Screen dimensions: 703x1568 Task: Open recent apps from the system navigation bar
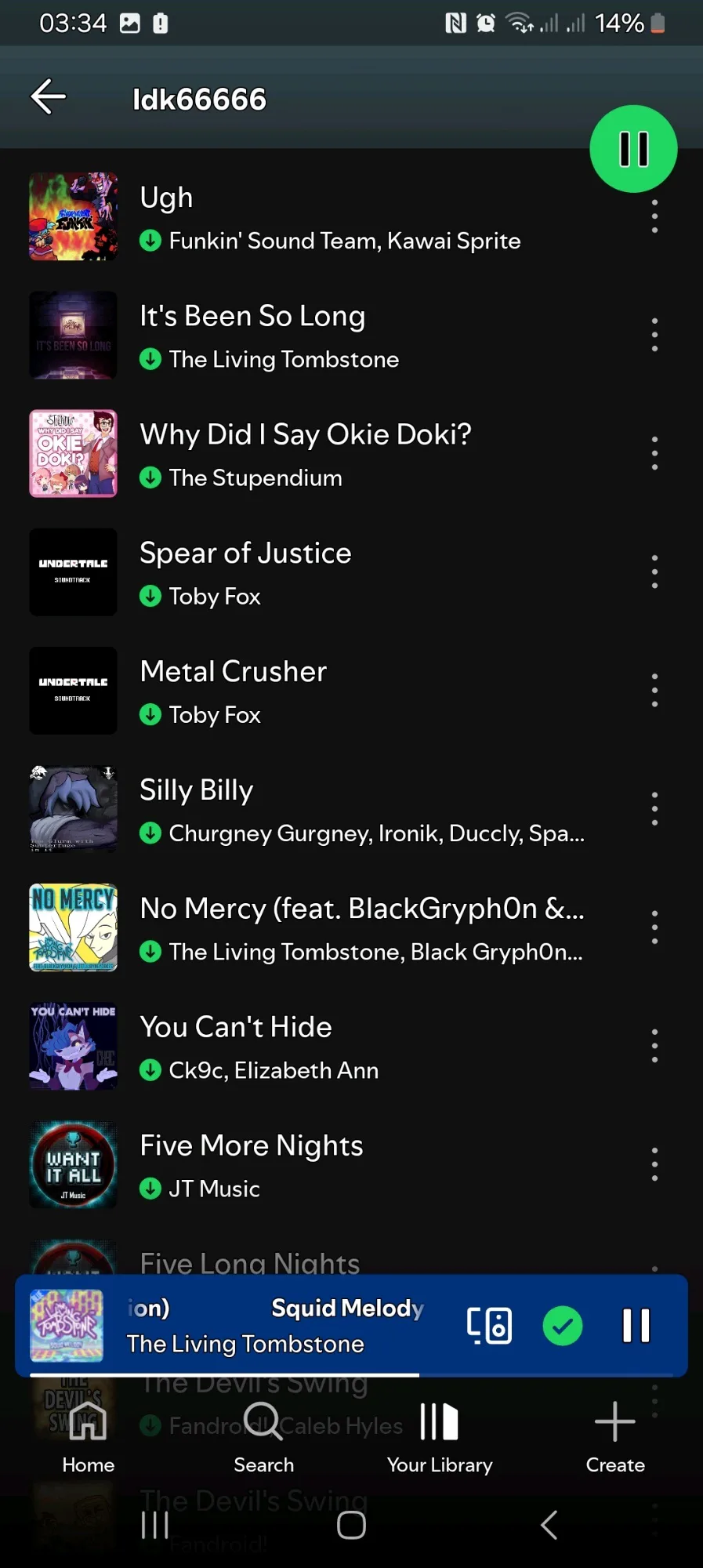coord(155,1525)
